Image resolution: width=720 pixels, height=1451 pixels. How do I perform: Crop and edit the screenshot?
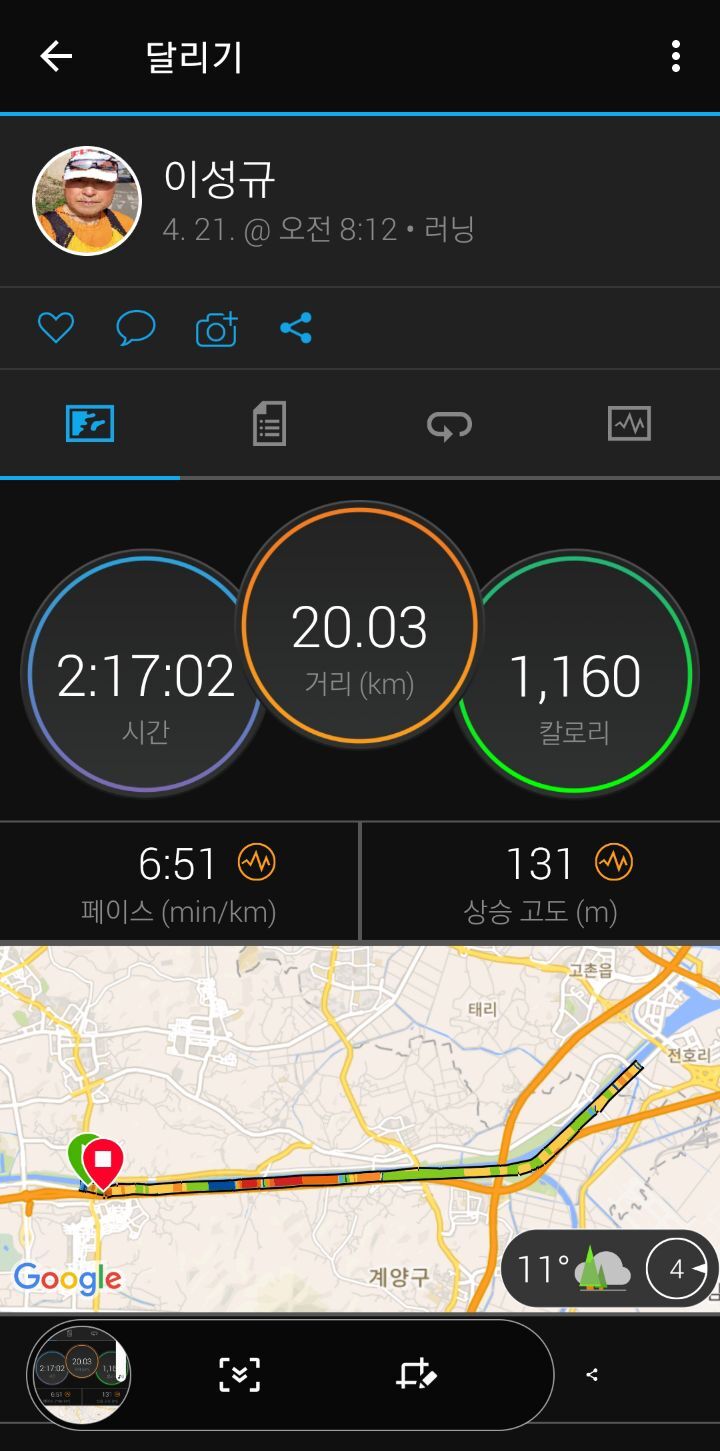point(416,1375)
